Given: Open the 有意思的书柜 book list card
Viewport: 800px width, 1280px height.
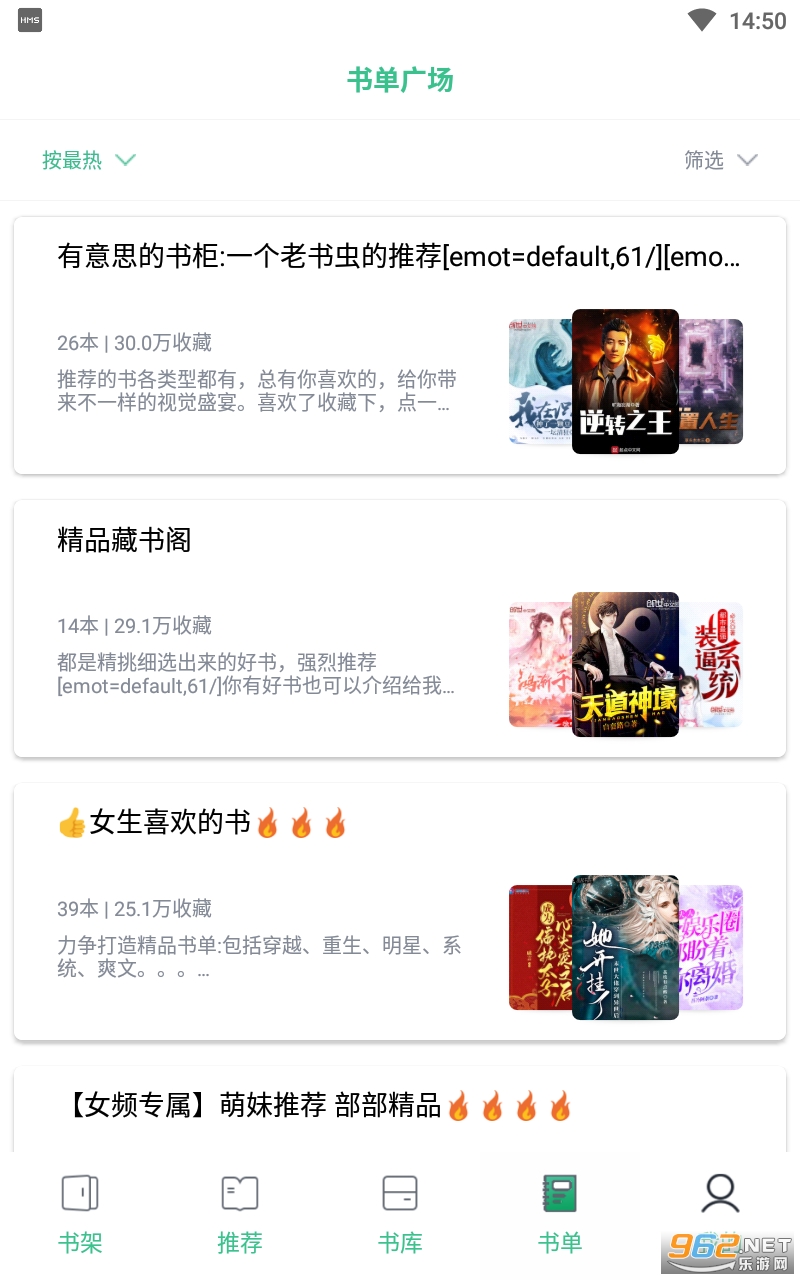Looking at the screenshot, I should (x=400, y=345).
